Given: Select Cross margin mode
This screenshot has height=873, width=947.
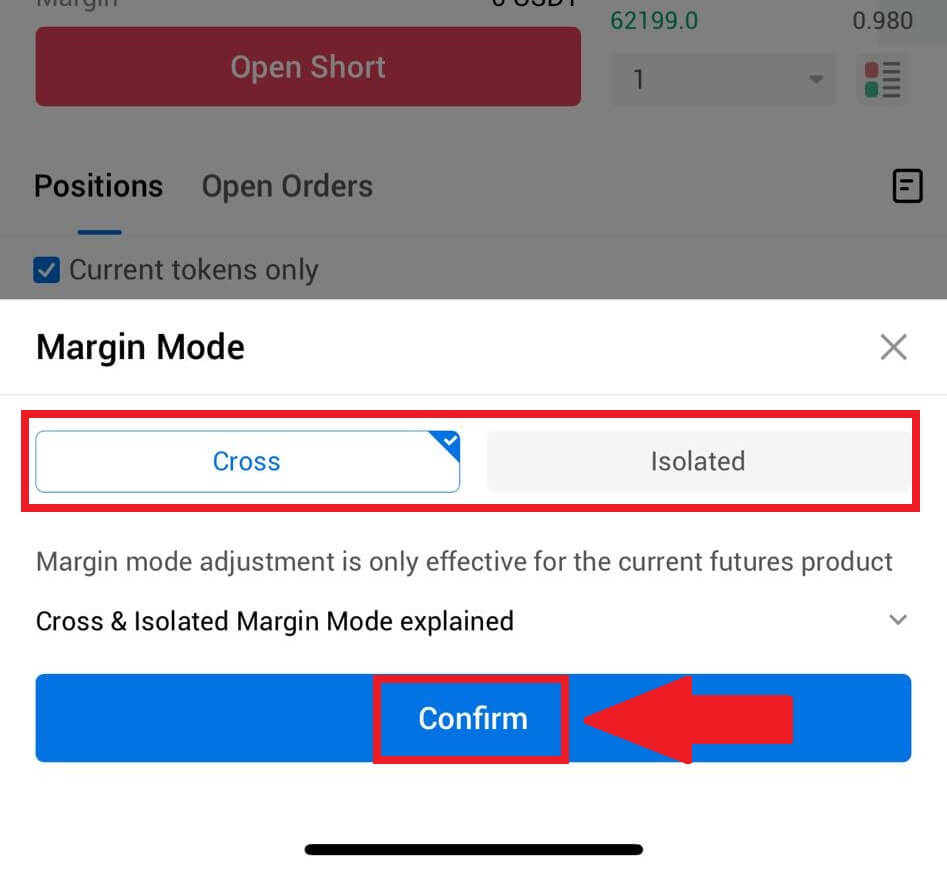Looking at the screenshot, I should click(247, 461).
